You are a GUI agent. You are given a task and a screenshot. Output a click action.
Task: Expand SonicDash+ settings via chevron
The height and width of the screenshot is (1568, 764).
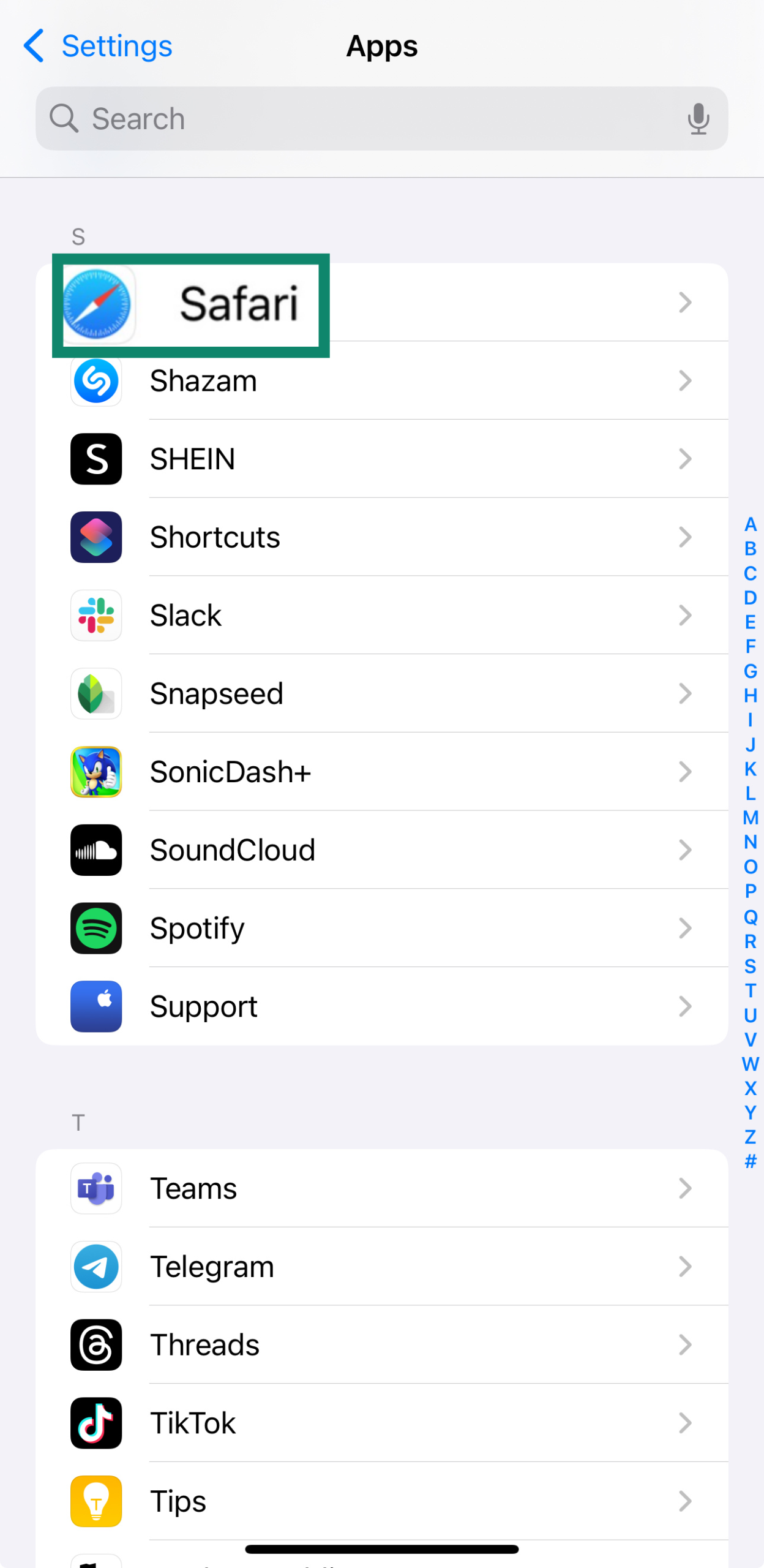point(685,772)
